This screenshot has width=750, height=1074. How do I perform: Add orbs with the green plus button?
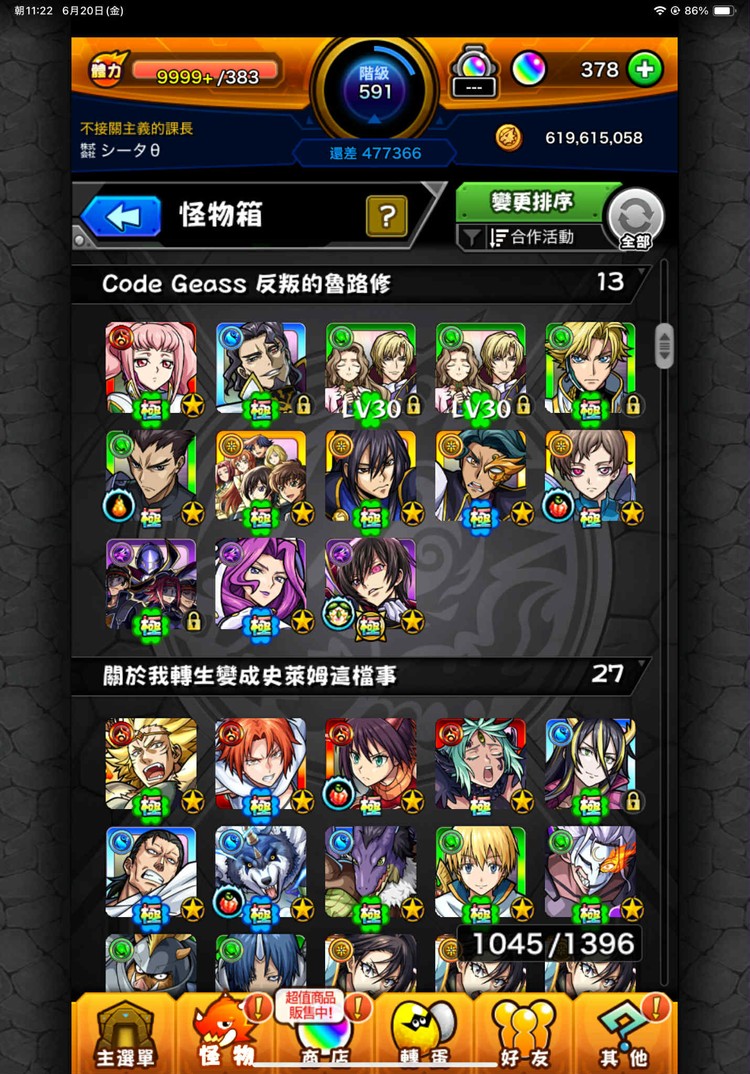tap(645, 69)
